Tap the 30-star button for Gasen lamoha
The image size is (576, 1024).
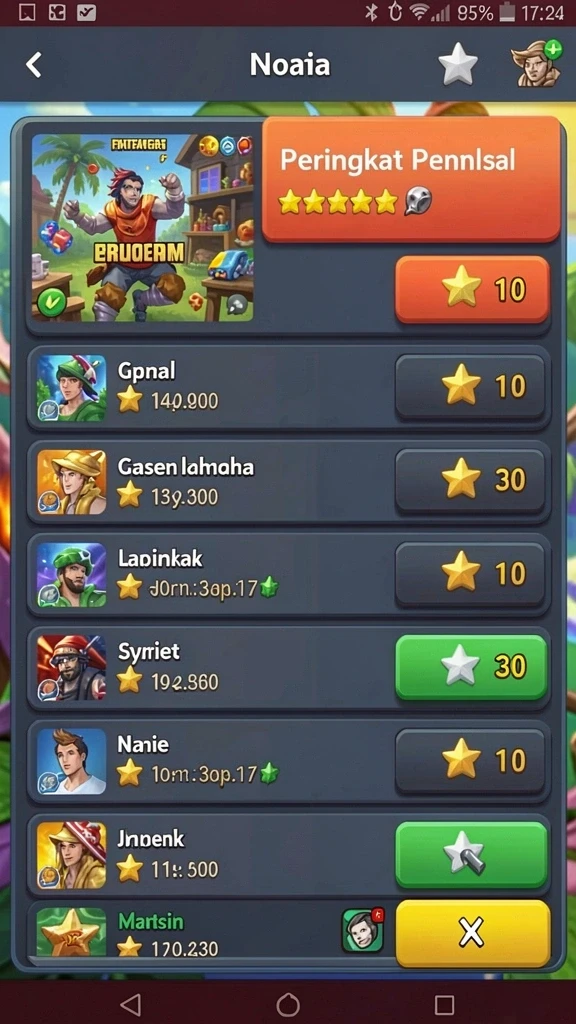point(470,480)
